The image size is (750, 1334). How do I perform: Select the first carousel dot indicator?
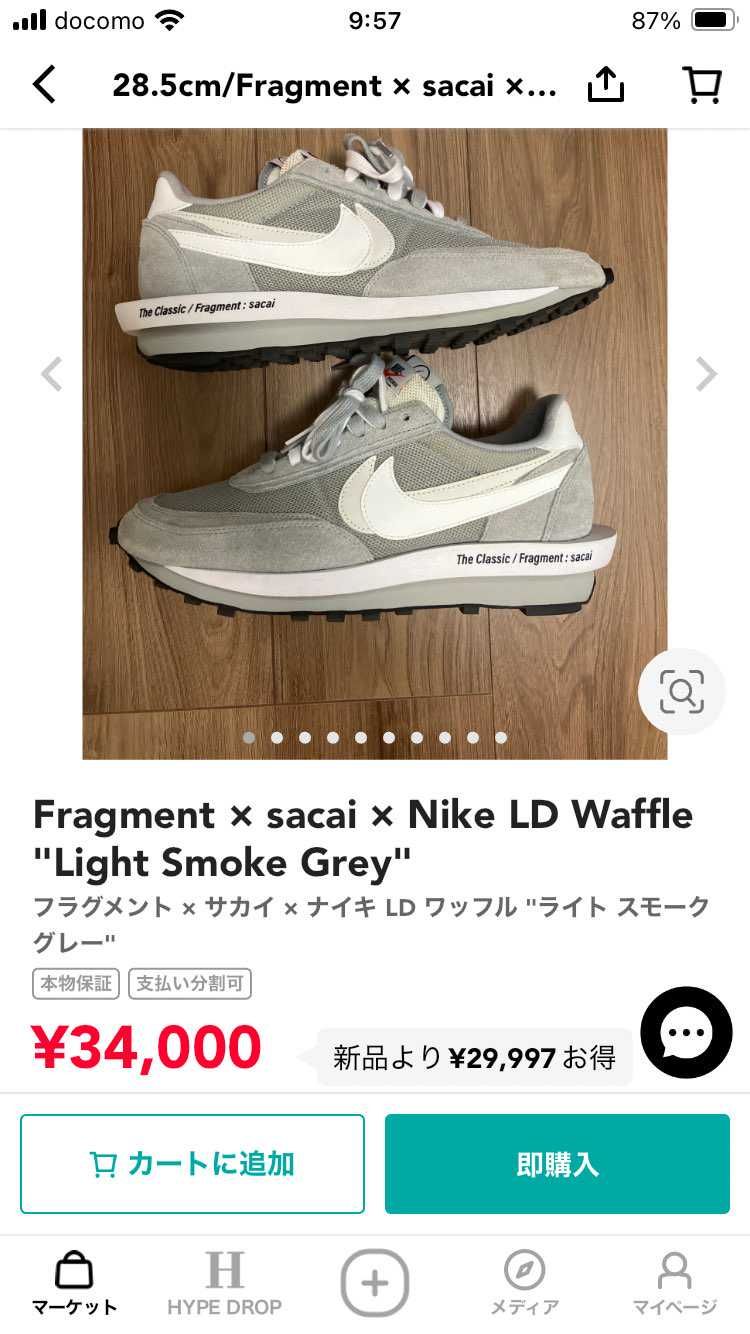click(249, 737)
